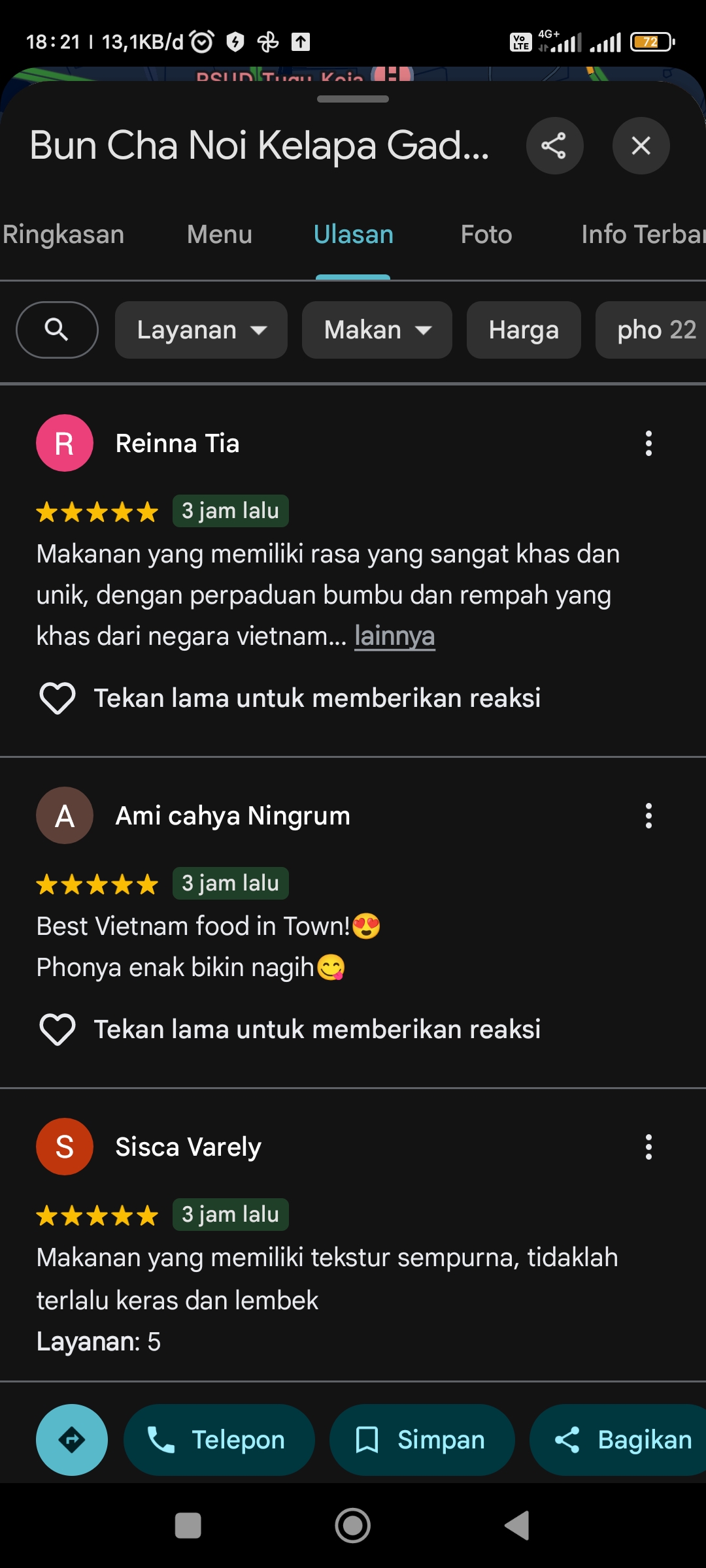706x1568 pixels.
Task: Call the restaurant via Telepon
Action: point(219,1440)
